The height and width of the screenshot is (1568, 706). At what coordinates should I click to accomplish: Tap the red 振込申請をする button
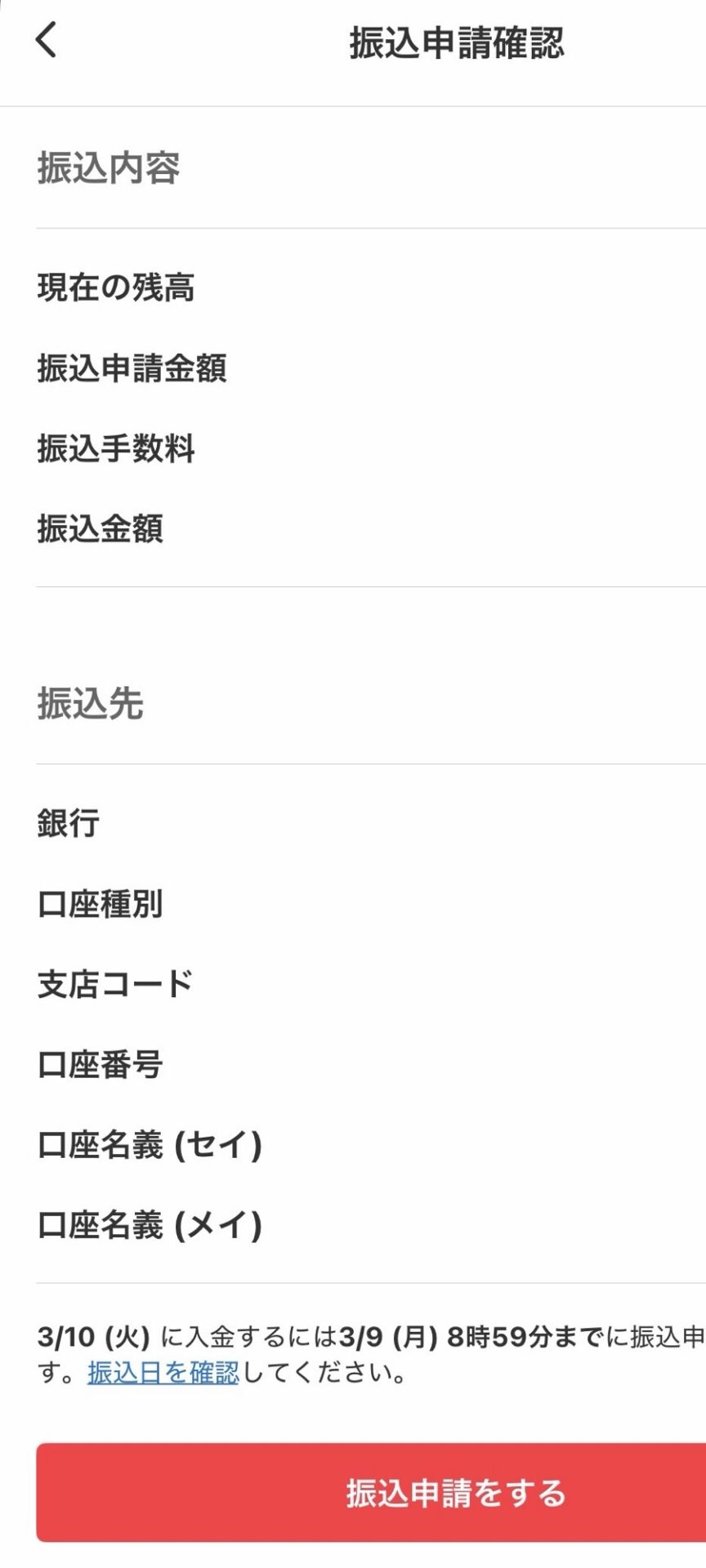[454, 1493]
